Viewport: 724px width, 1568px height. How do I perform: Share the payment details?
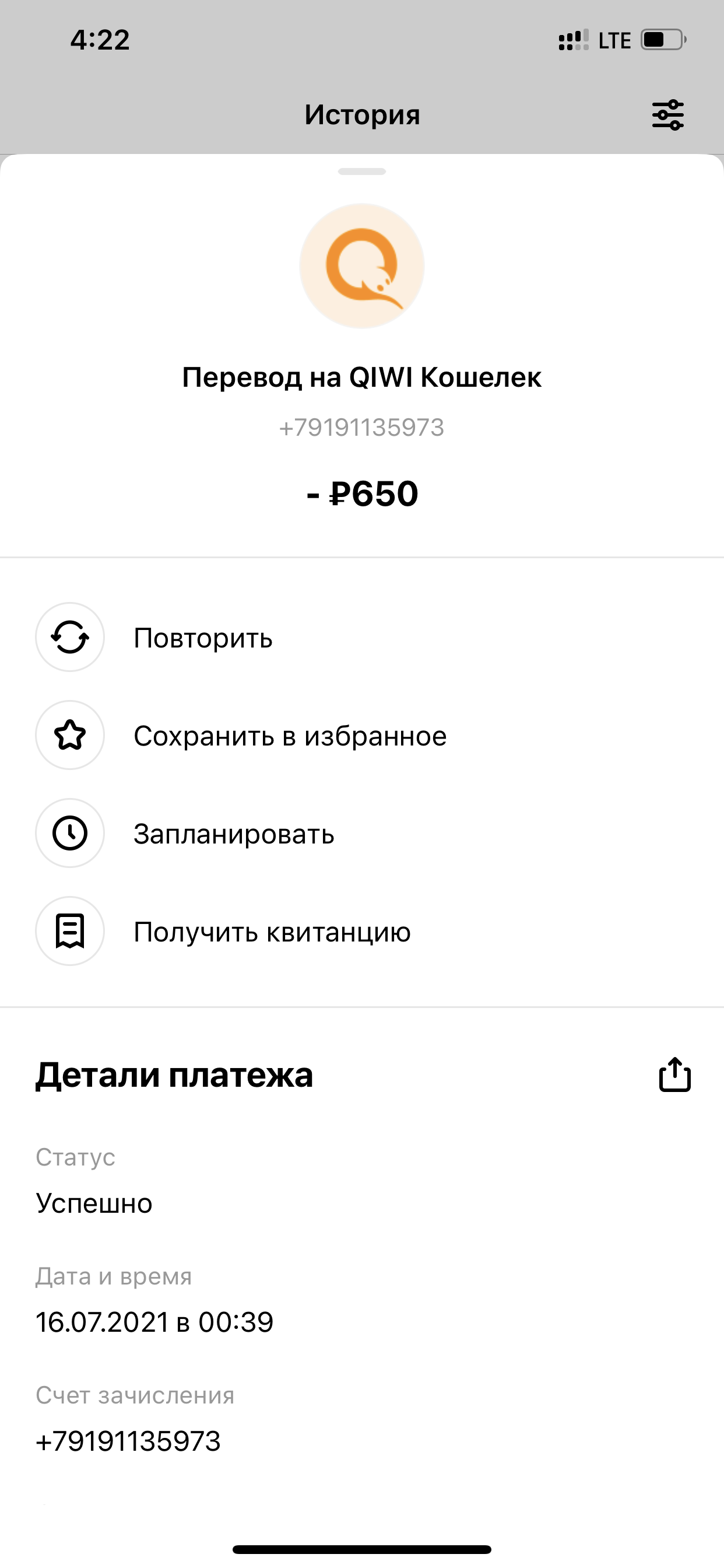674,1074
